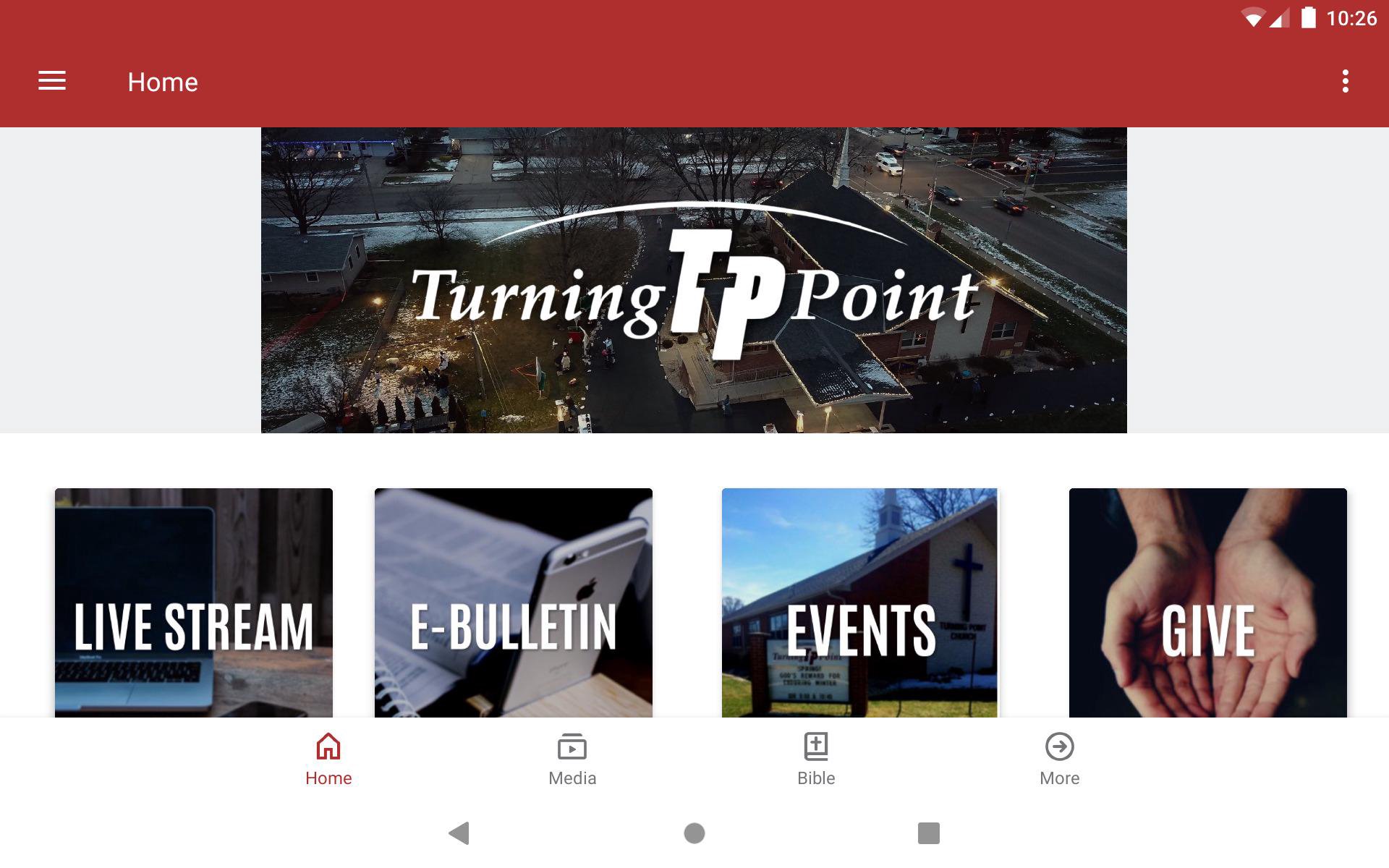Switch to the Bible tab

point(816,759)
